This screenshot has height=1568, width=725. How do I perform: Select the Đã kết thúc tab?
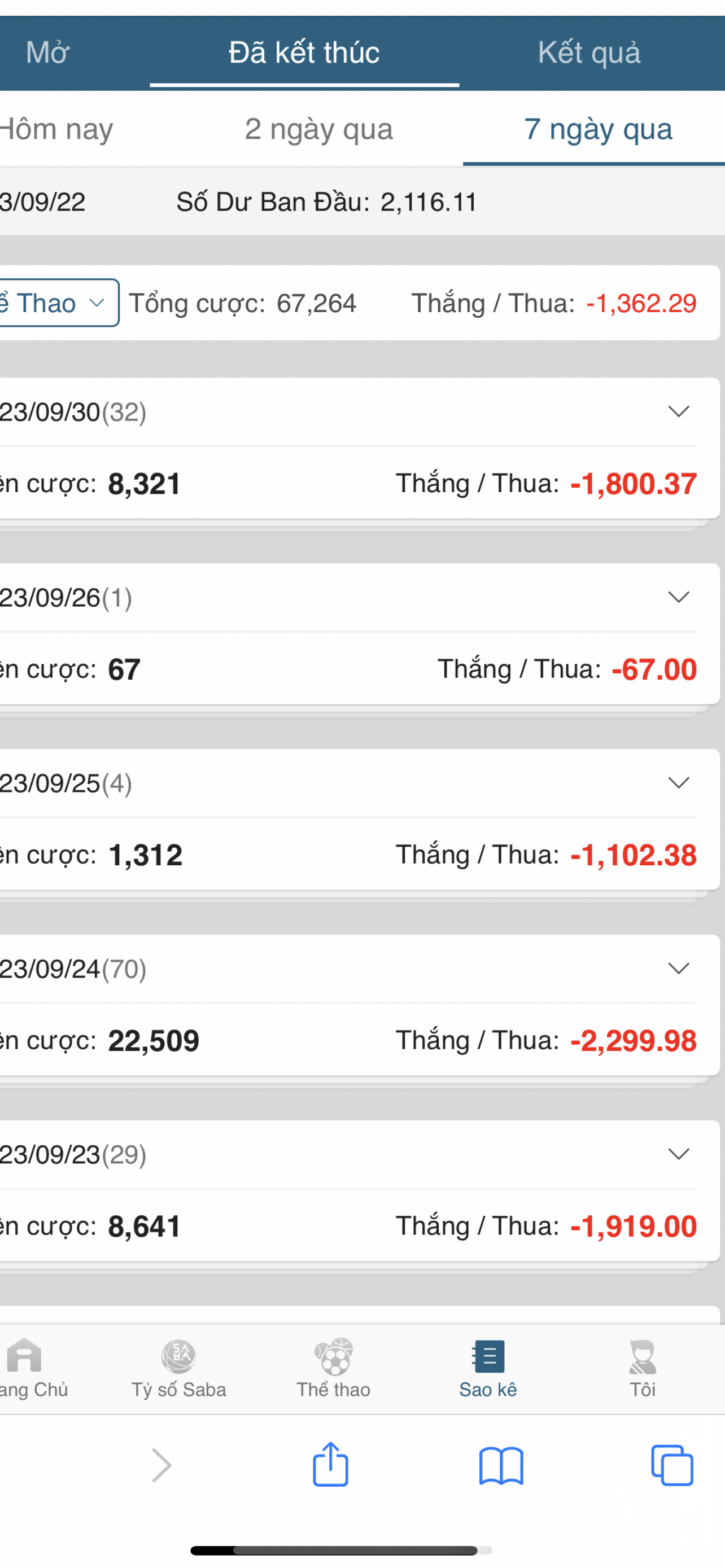304,53
